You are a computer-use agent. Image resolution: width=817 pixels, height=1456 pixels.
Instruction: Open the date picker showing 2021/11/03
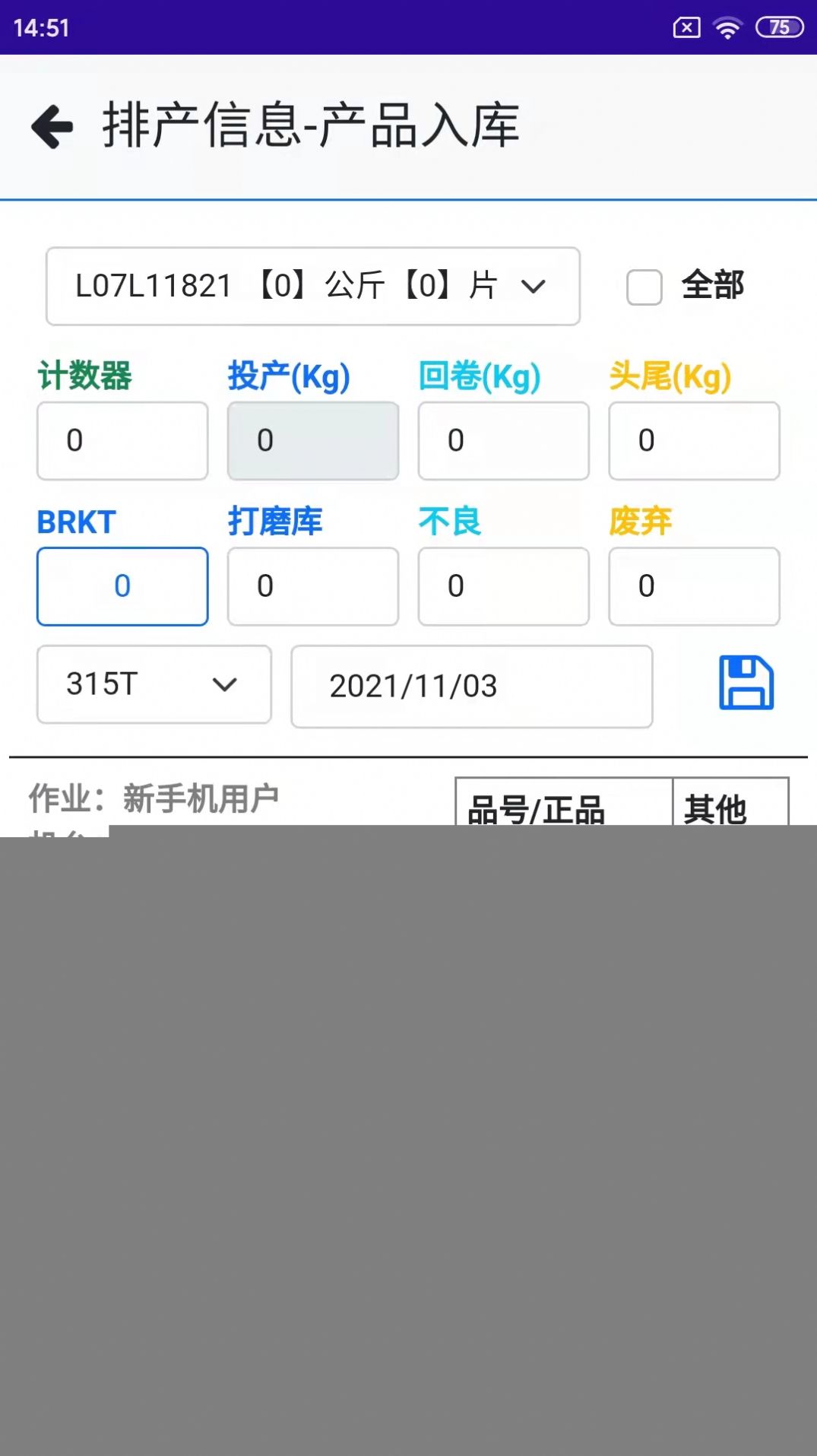[x=471, y=687]
